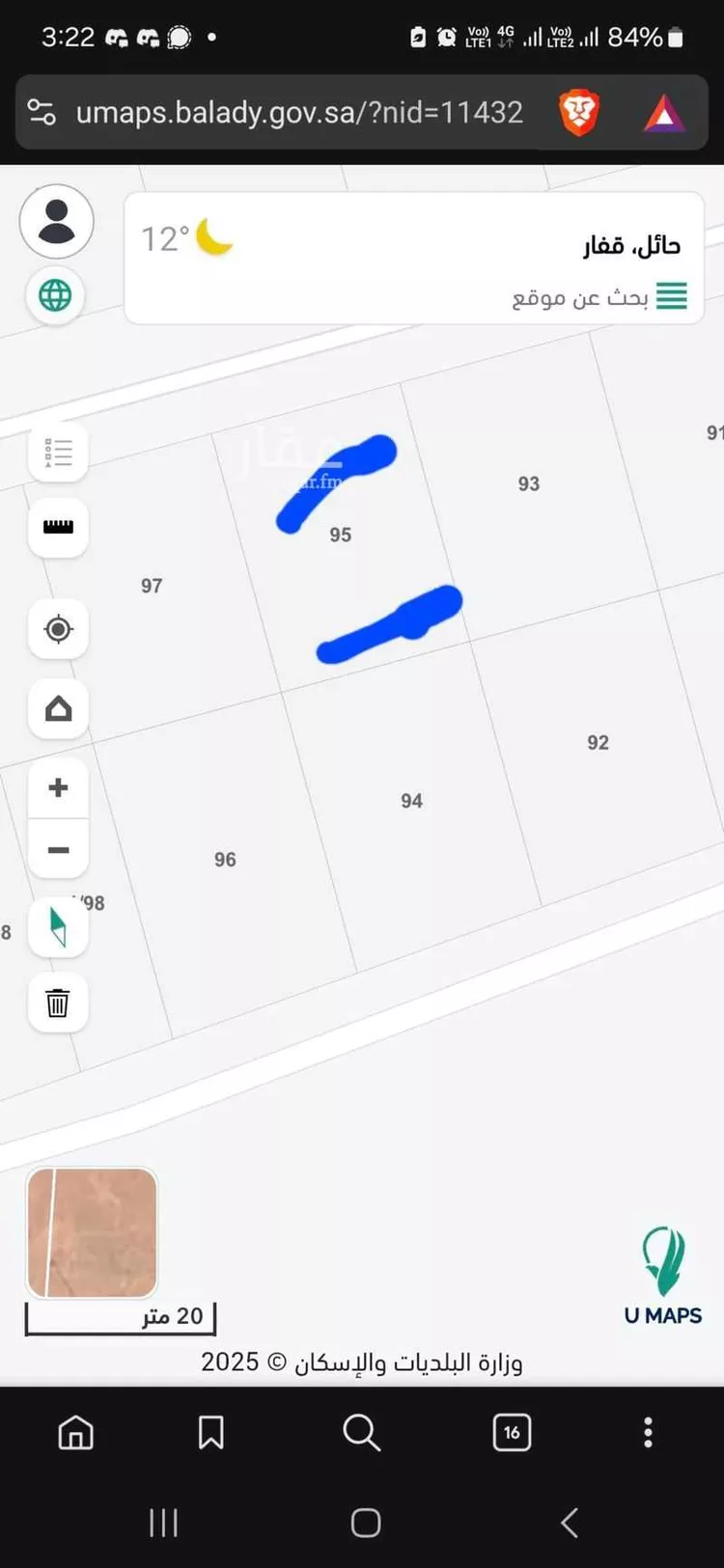Return to the home map extent

[58, 709]
